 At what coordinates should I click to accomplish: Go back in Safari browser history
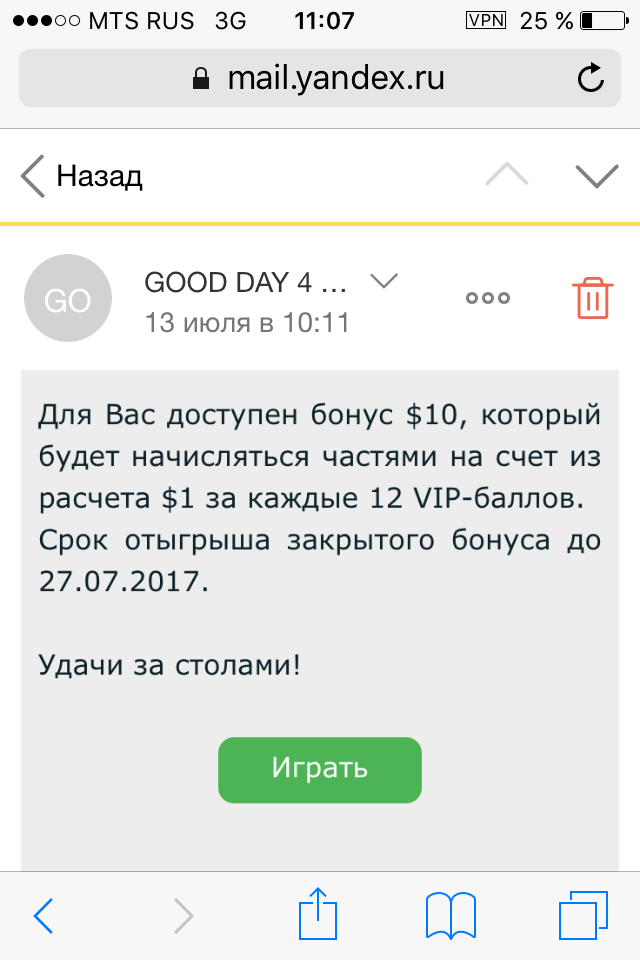(44, 914)
